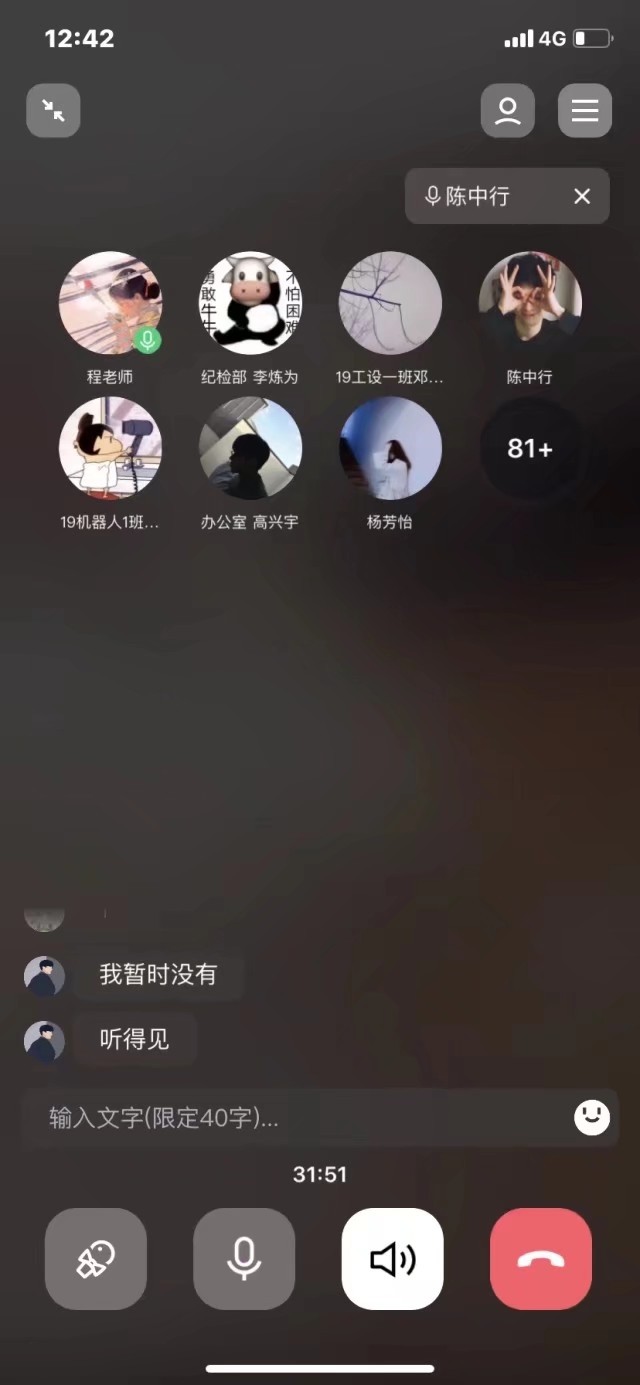
Task: Dismiss the 陈中行 speaking banner
Action: click(582, 196)
